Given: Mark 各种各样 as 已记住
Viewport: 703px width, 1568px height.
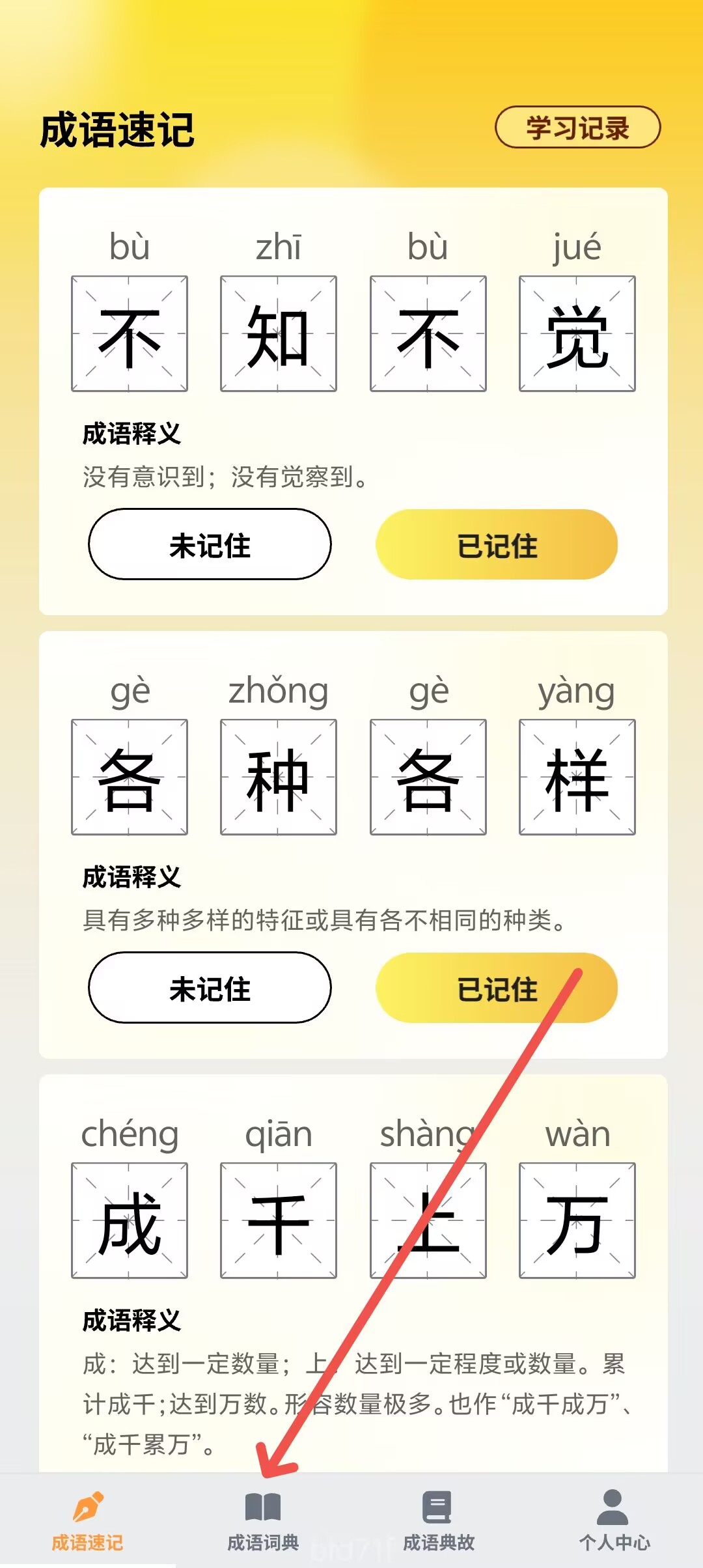Looking at the screenshot, I should [x=496, y=988].
